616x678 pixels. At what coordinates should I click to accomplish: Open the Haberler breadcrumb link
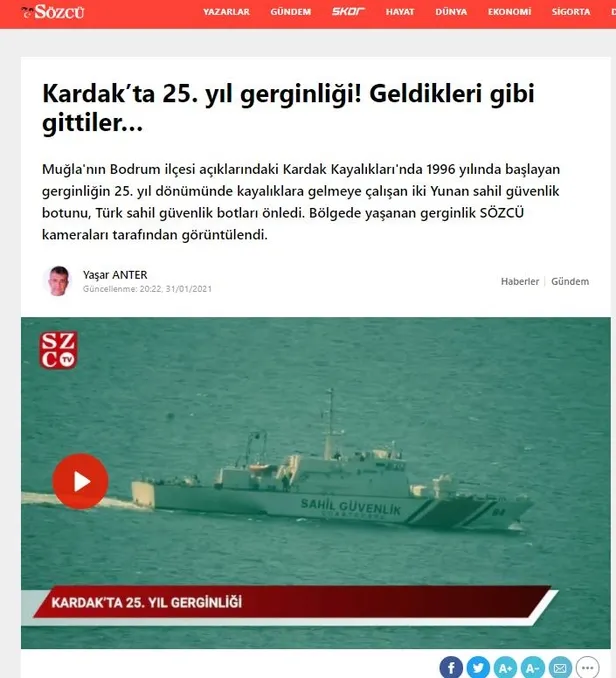point(520,282)
